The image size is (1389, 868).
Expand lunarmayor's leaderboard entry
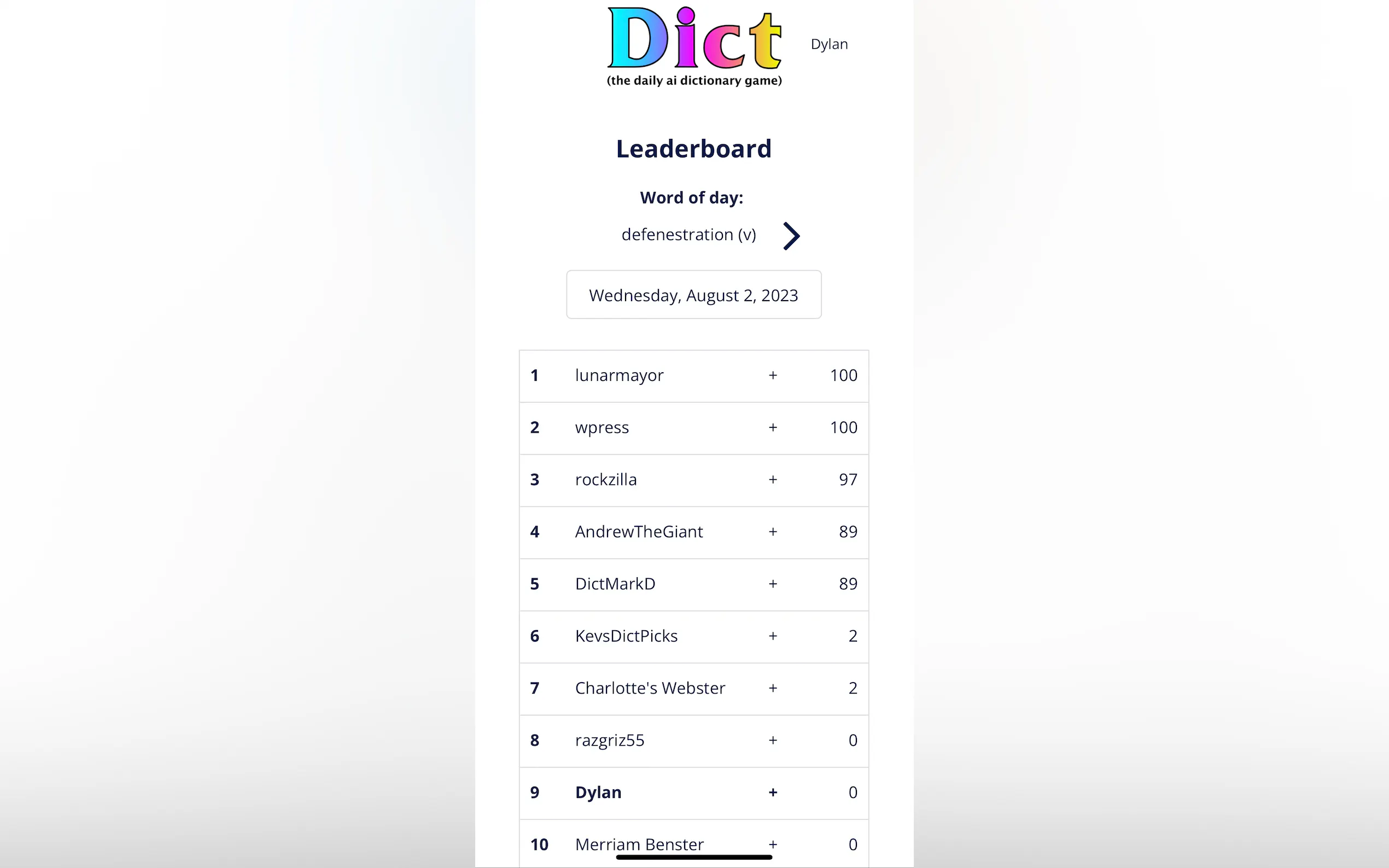(x=772, y=376)
